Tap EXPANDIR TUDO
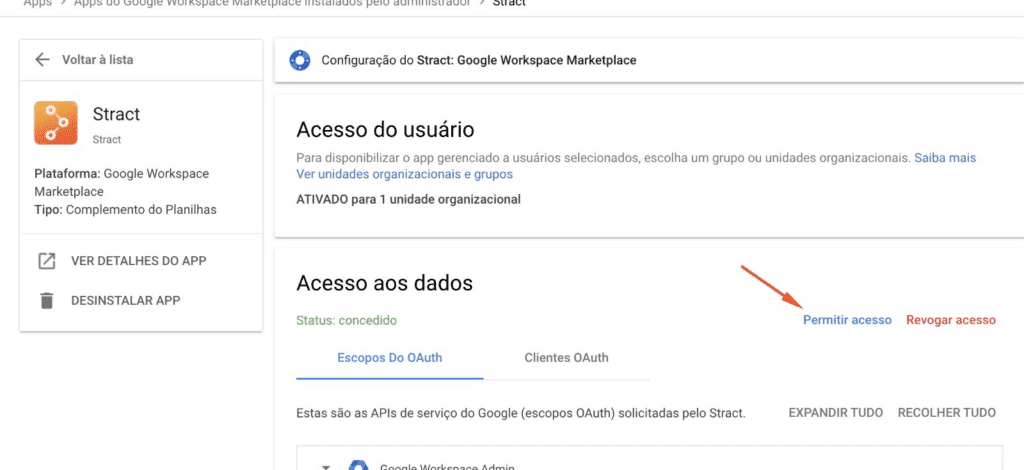Viewport: 1024px width, 470px height. coord(835,412)
